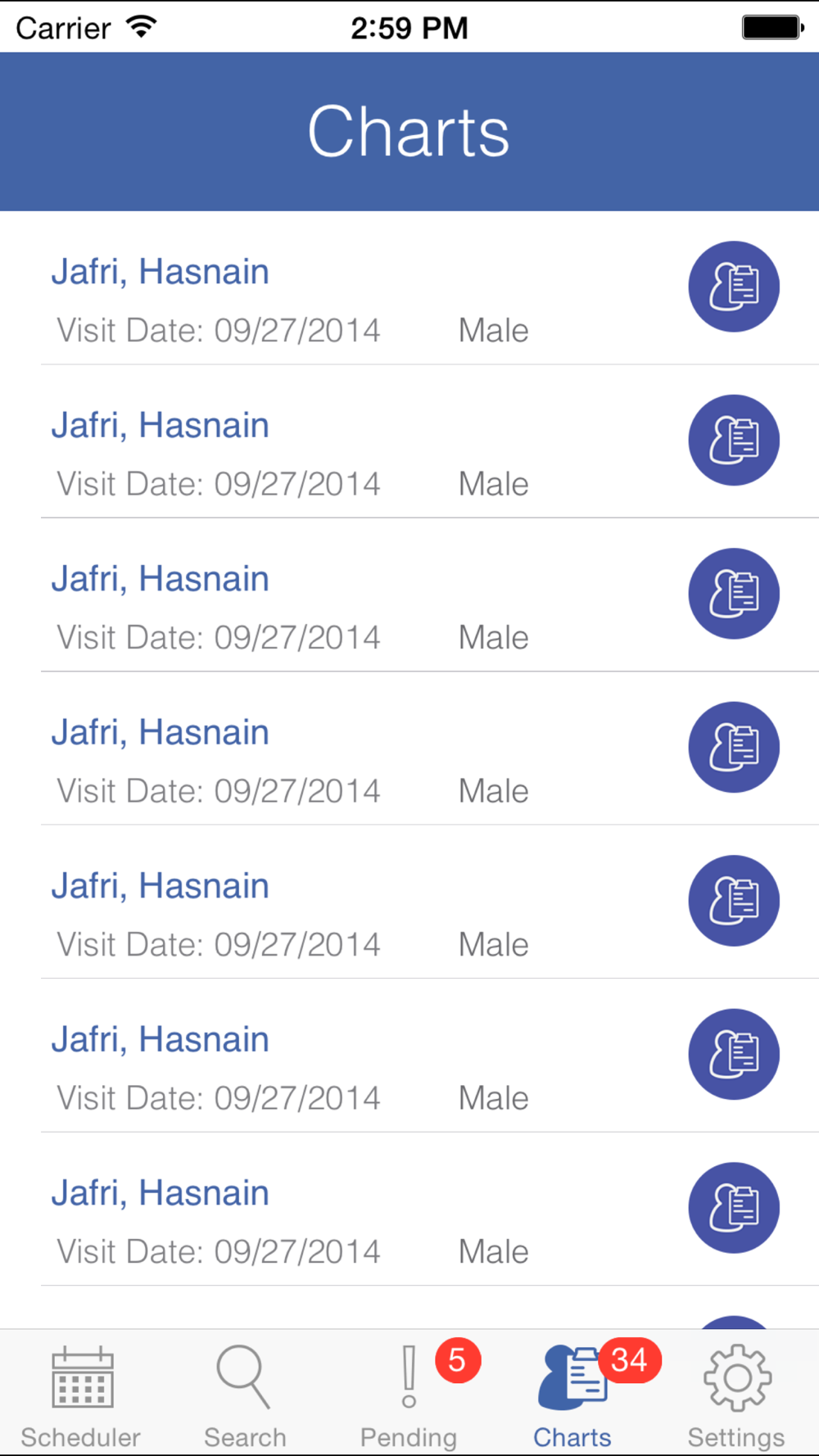Tap chart icon on sixth Jafri, Hasnain row
The width and height of the screenshot is (819, 1456).
(x=733, y=1054)
